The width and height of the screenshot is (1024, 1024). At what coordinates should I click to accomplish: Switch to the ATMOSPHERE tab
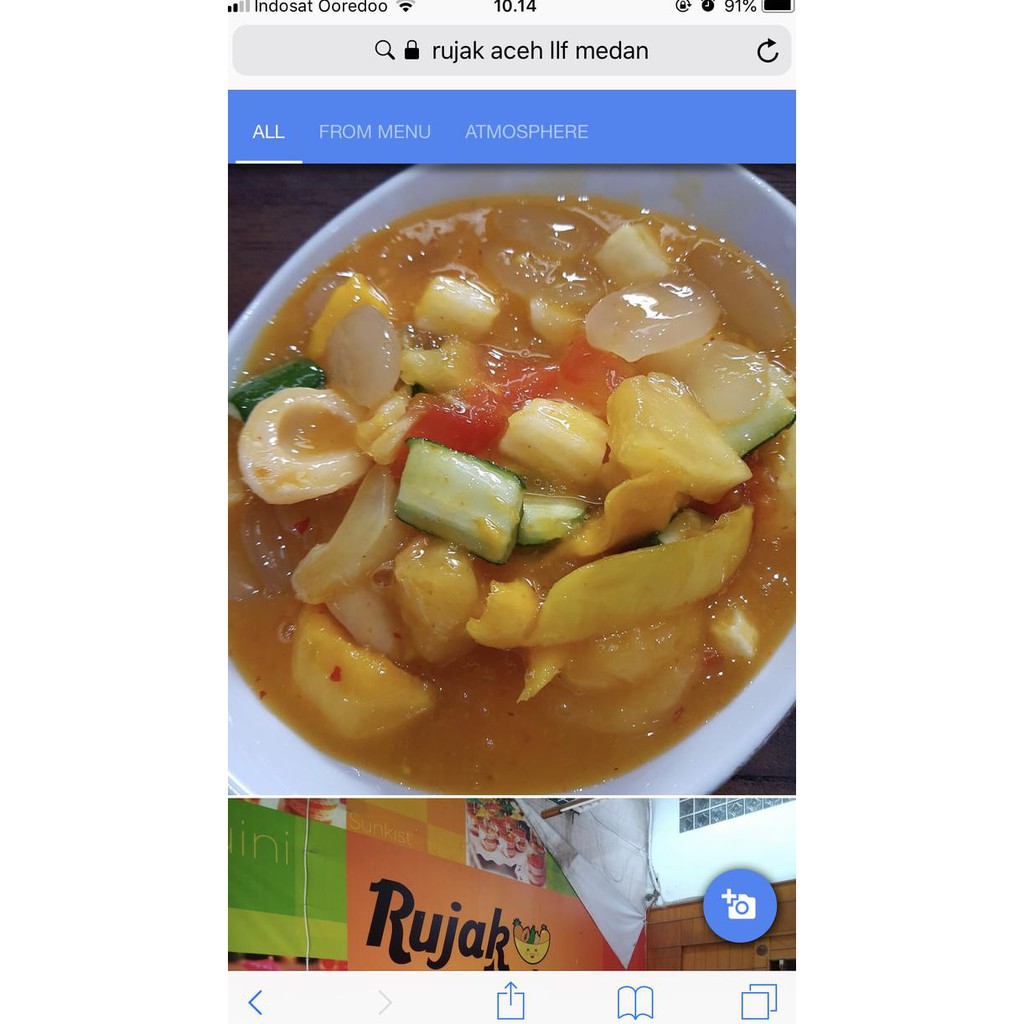click(x=526, y=132)
